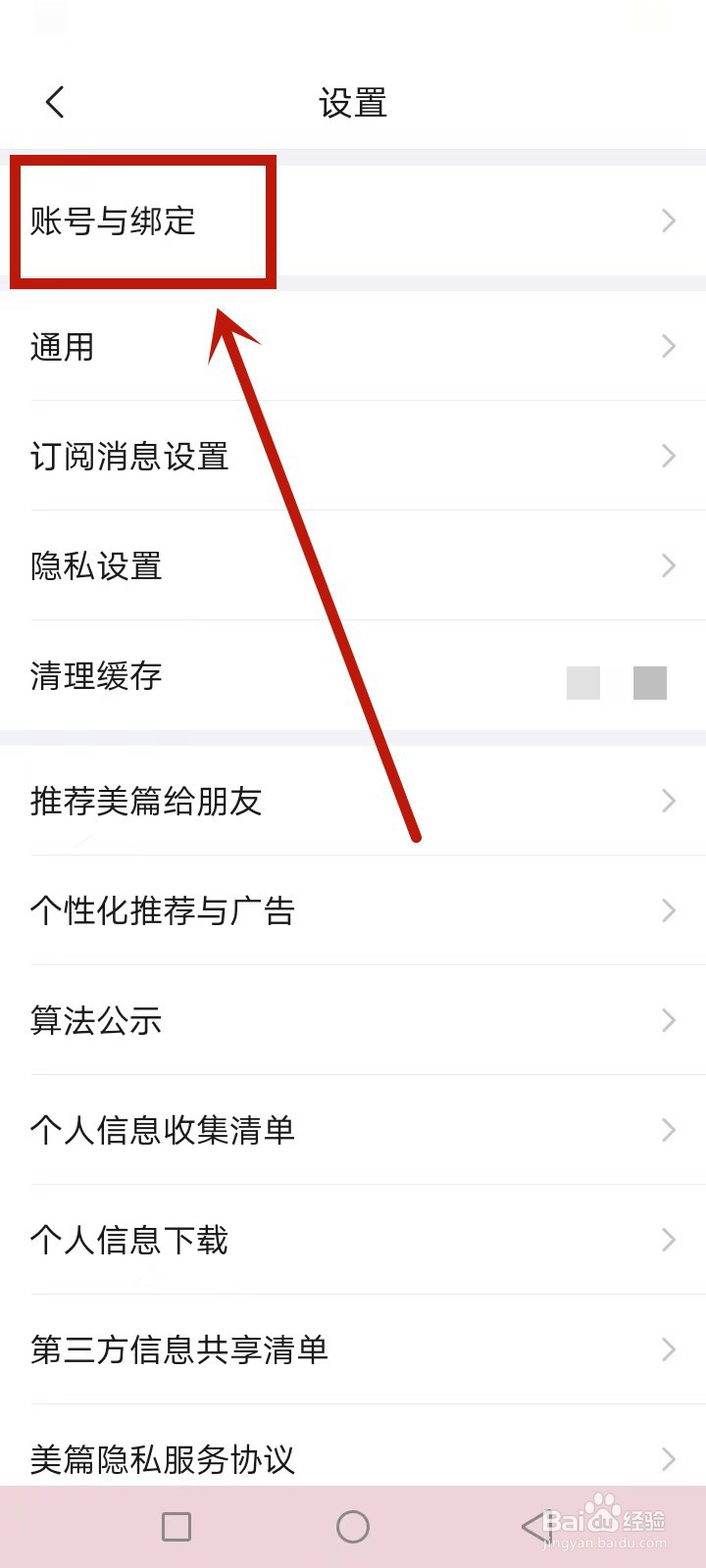The height and width of the screenshot is (1568, 706).
Task: Expand the chevron next to 算法公示
Action: click(x=670, y=1020)
